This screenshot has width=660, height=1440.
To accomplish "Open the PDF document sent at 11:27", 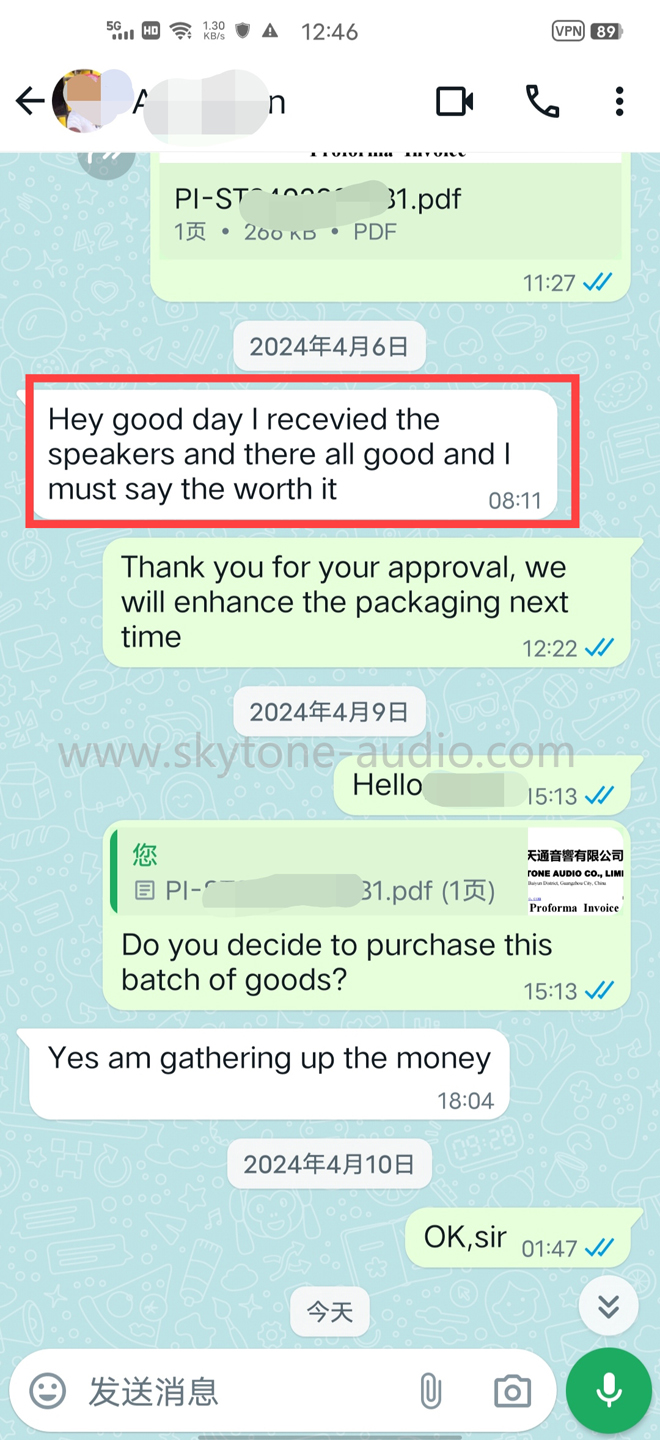I will click(390, 212).
